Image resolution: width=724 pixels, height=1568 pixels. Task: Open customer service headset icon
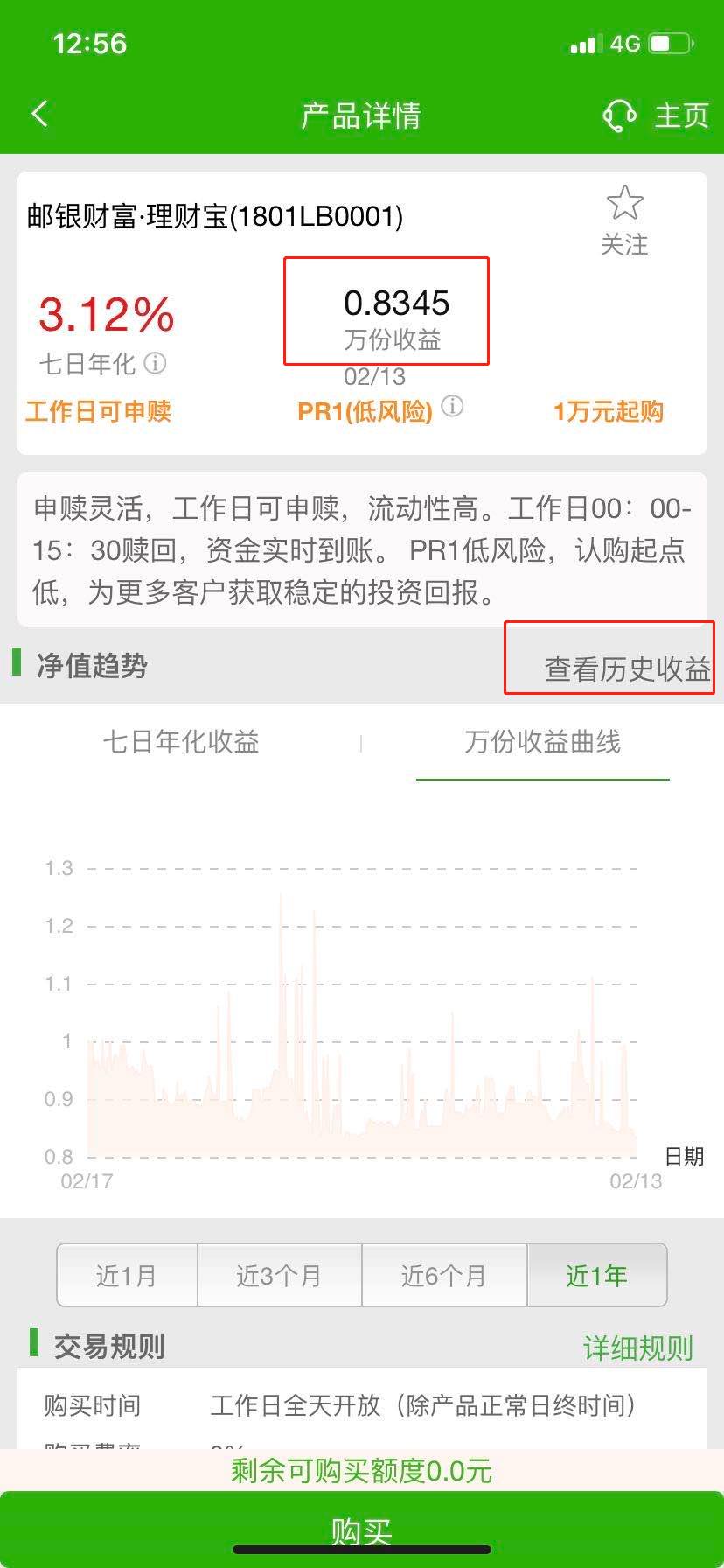tap(620, 115)
